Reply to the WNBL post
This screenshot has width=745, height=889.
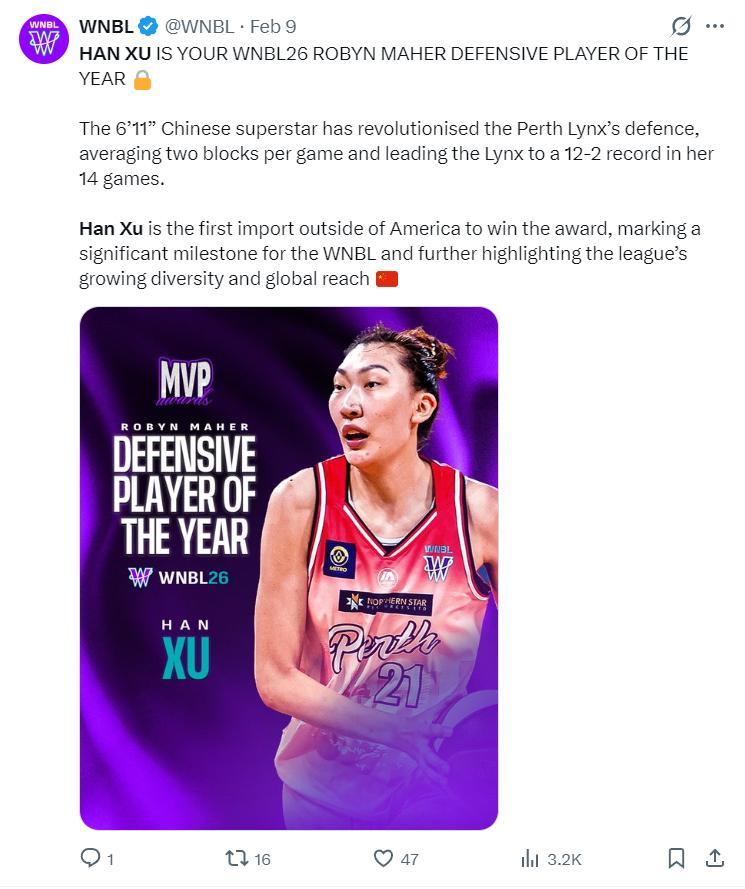[90, 858]
